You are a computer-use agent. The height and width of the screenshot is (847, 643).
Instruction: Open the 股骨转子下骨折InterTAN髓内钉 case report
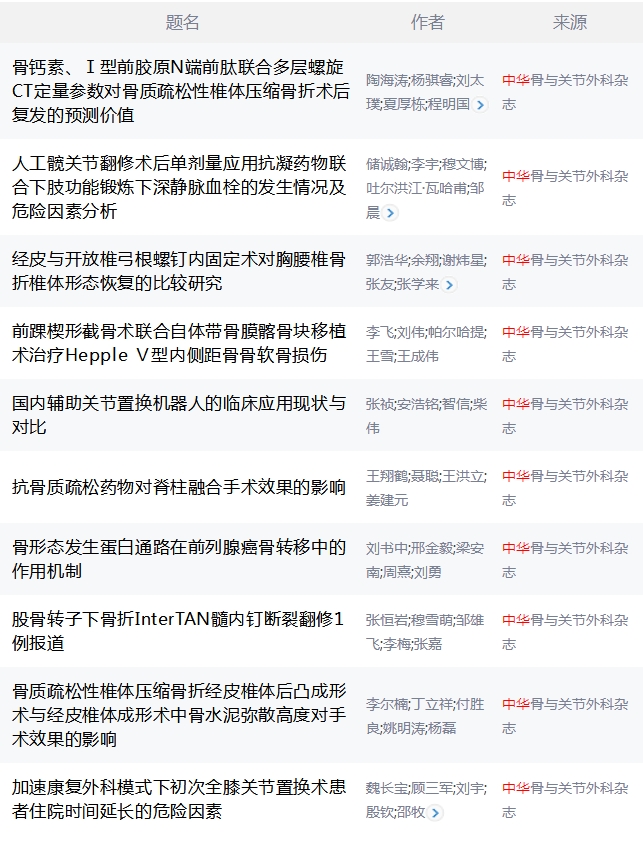[180, 631]
